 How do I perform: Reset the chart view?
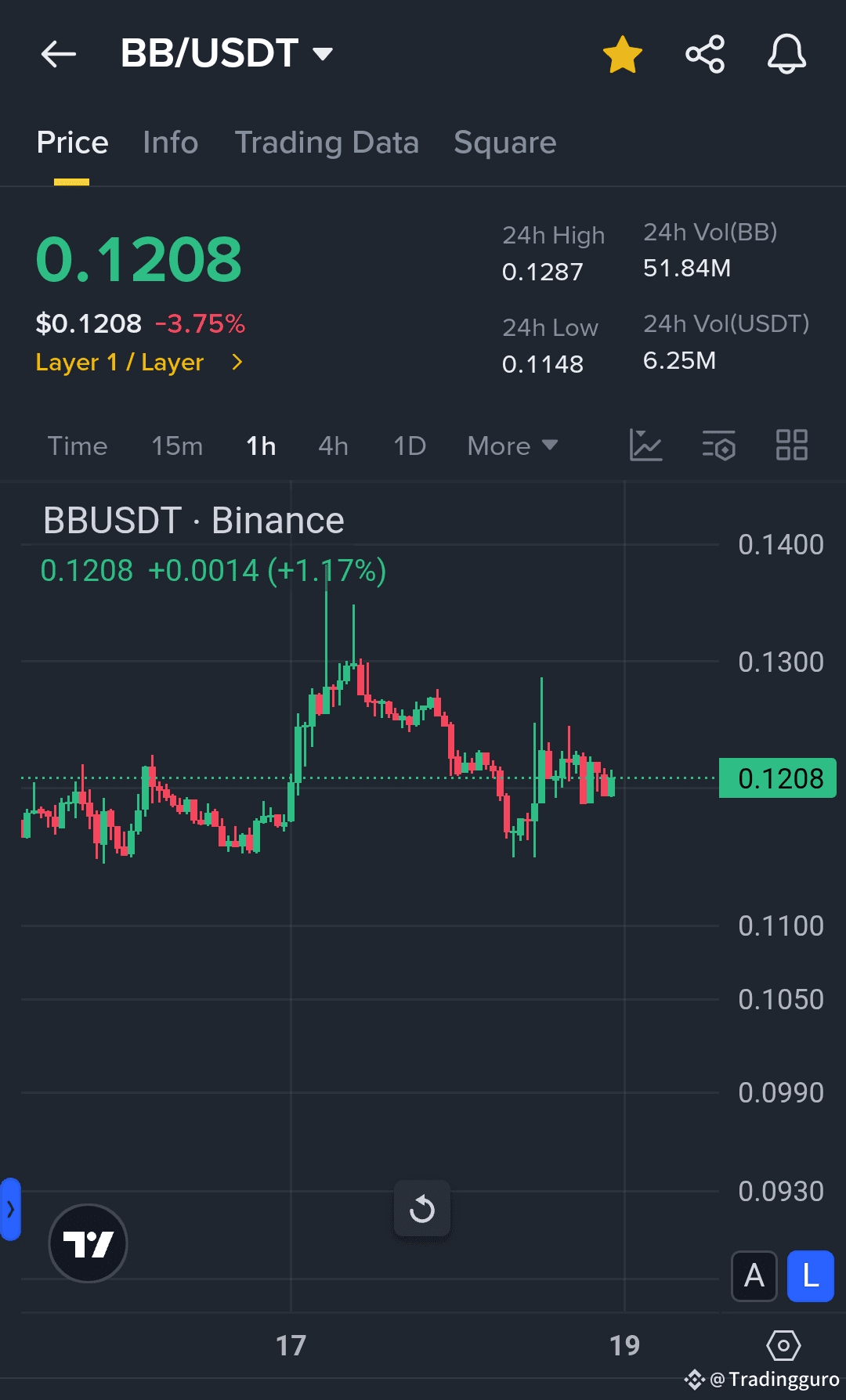click(x=421, y=1209)
